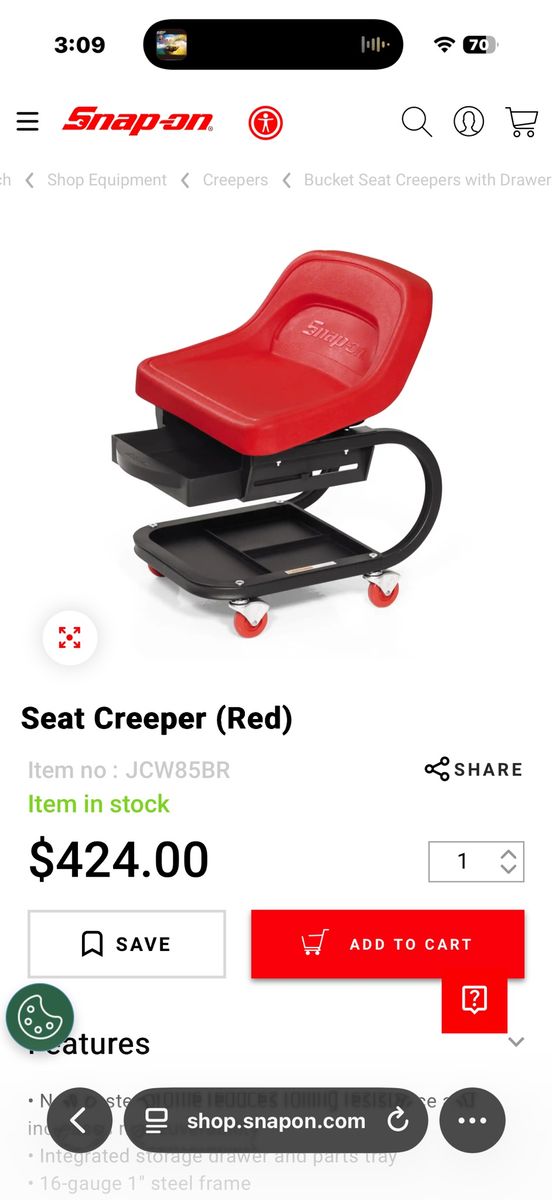This screenshot has height=1200, width=552.
Task: Increase the quantity by one
Action: (x=509, y=854)
